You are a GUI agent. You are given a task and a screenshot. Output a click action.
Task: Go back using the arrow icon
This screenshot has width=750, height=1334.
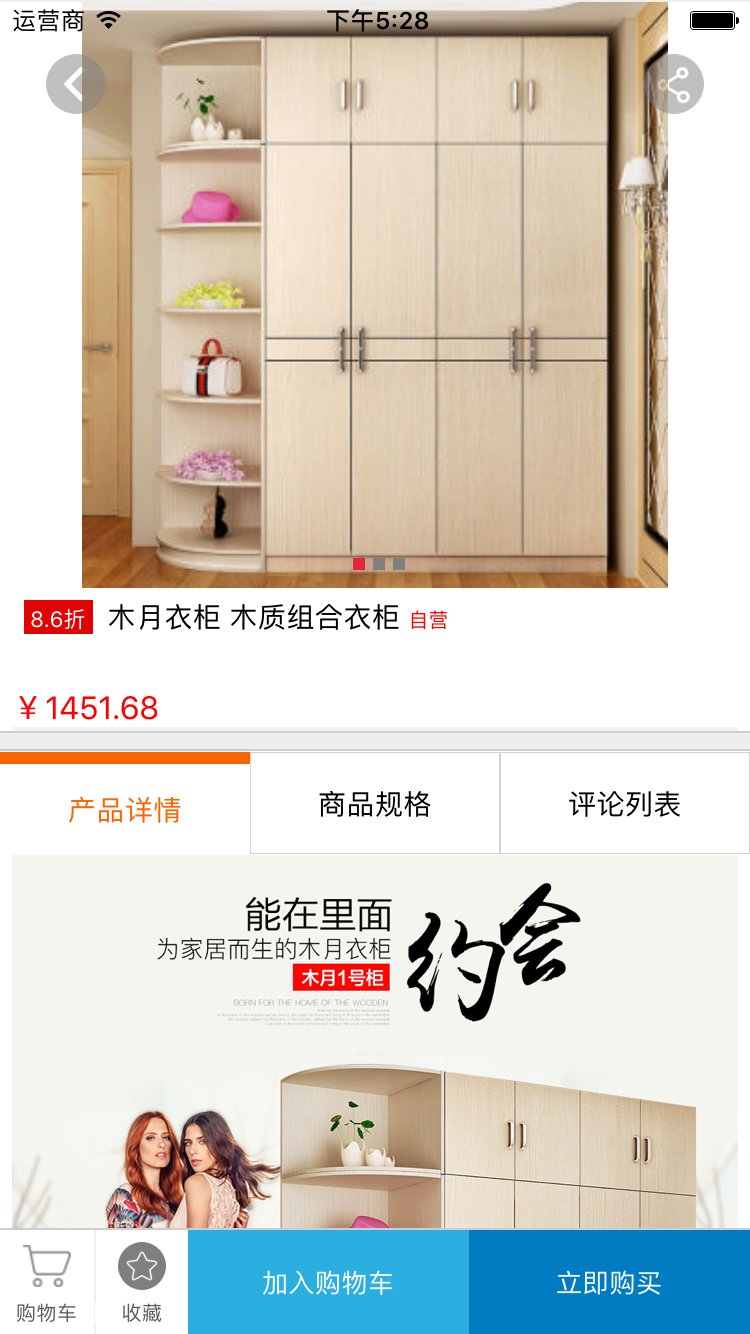[75, 84]
